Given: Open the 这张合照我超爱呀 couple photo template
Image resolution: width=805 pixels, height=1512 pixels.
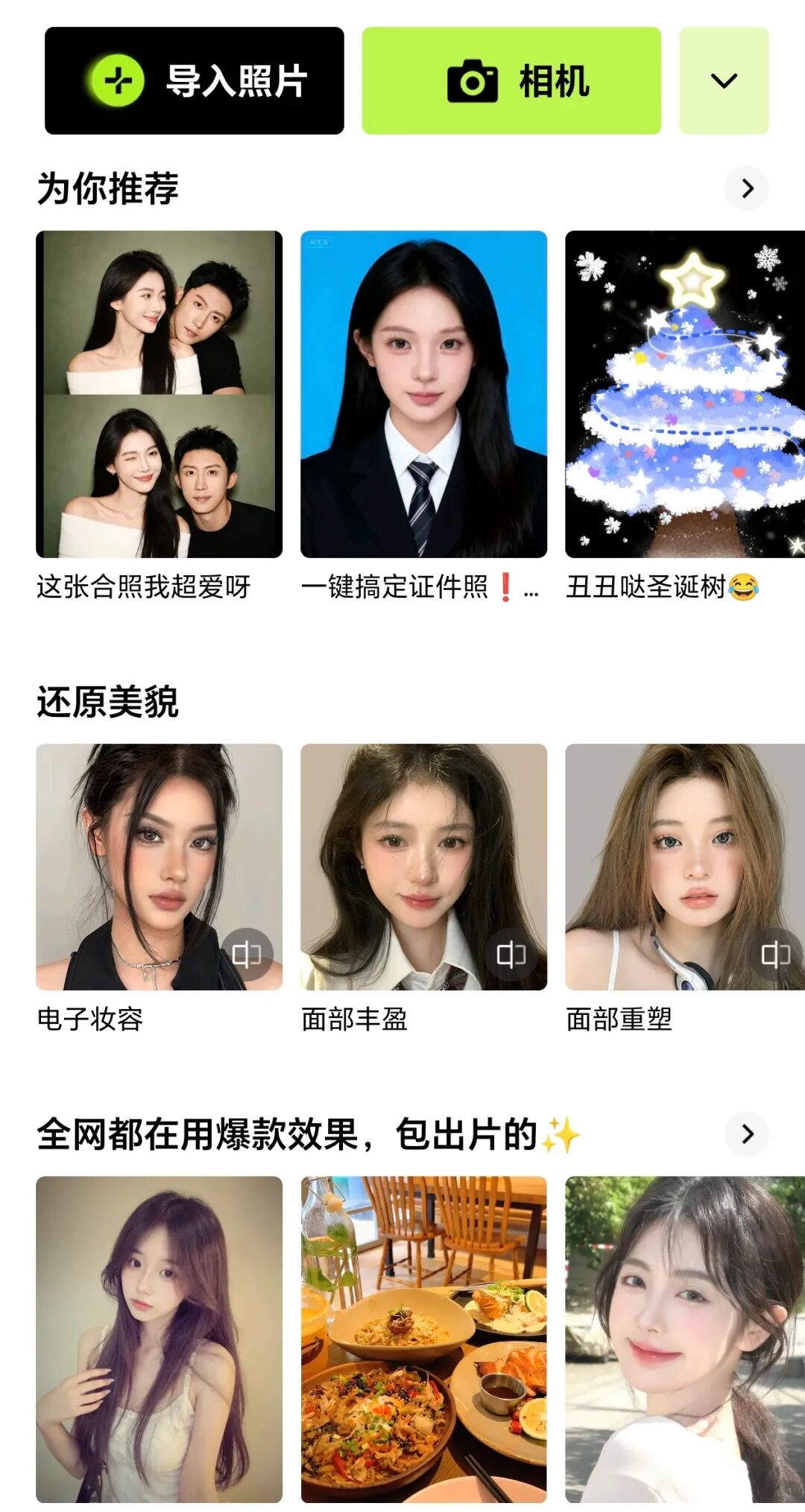Looking at the screenshot, I should 159,393.
